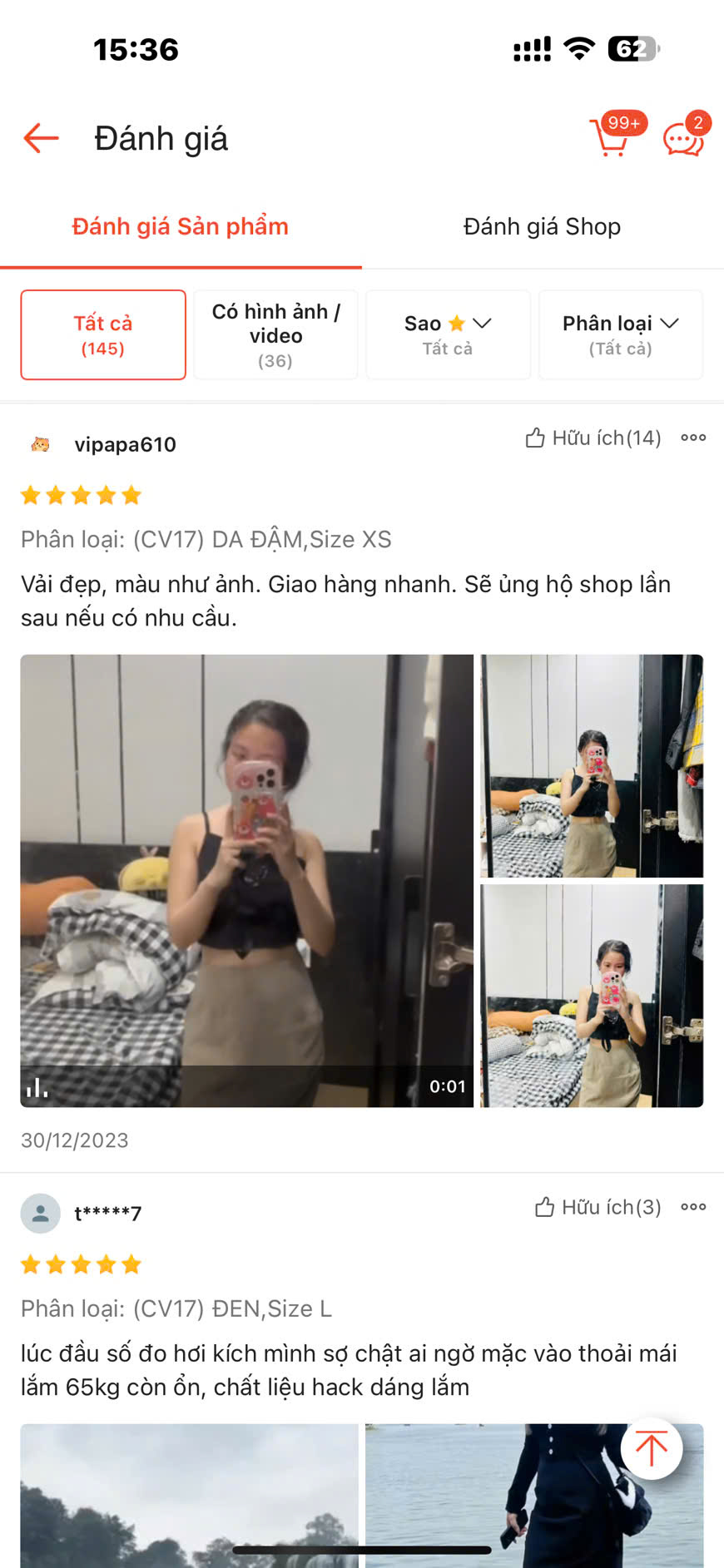Viewport: 724px width, 1568px height.
Task: Mark t*****7's review as Hữu ích
Action: point(598,1207)
